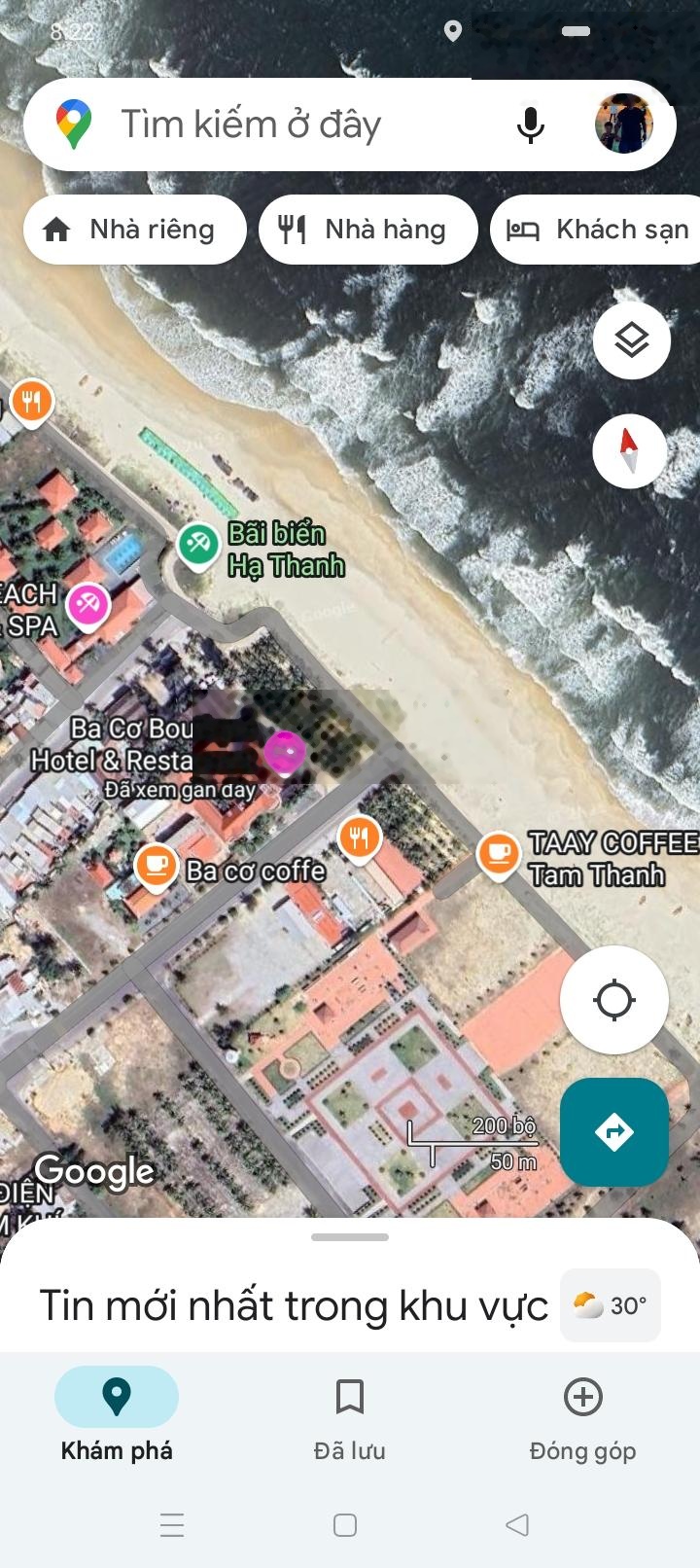
Task: Open the weather 30° chip
Action: click(x=611, y=1305)
